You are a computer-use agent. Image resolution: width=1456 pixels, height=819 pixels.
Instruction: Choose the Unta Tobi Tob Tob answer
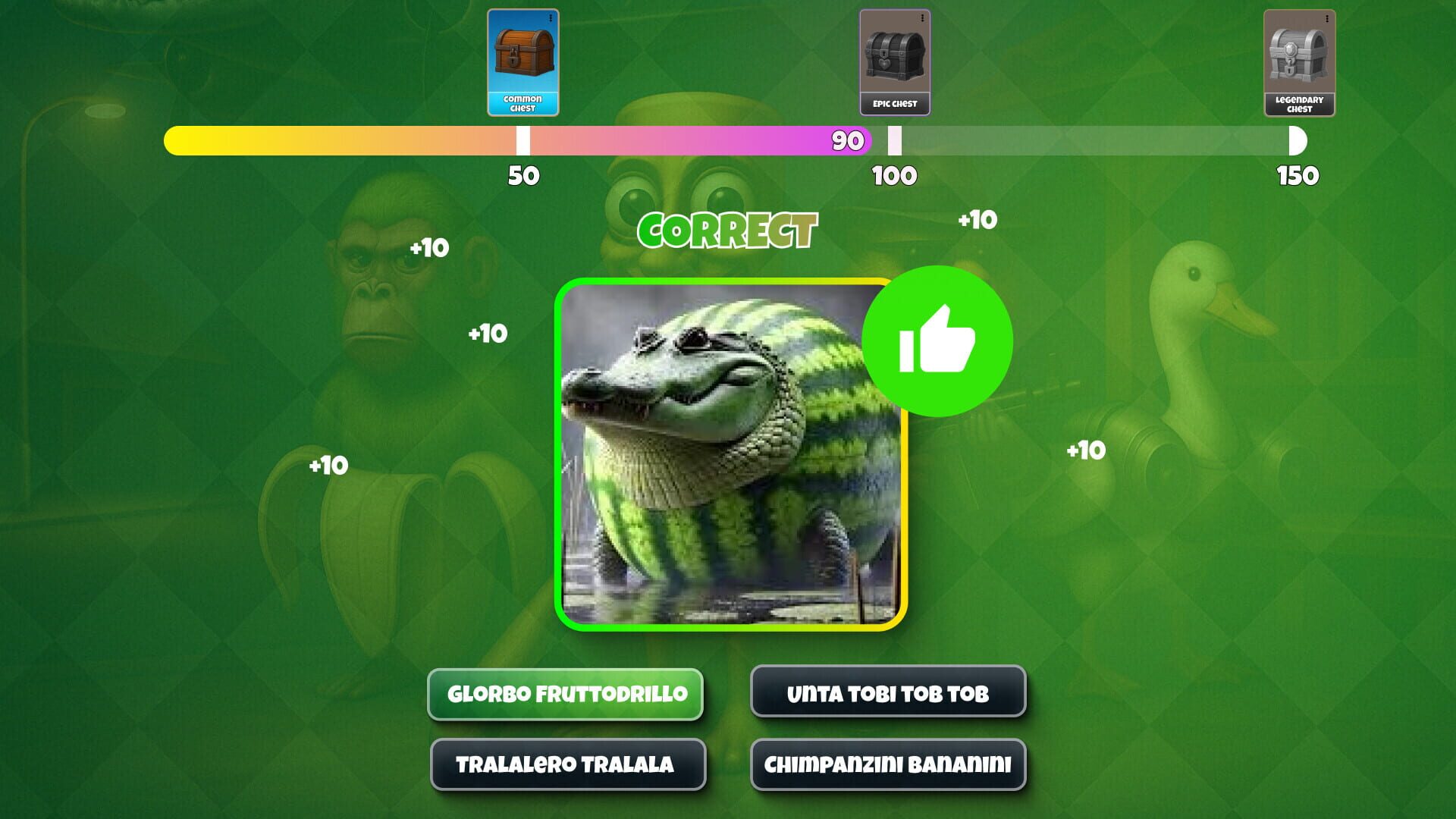tap(887, 692)
